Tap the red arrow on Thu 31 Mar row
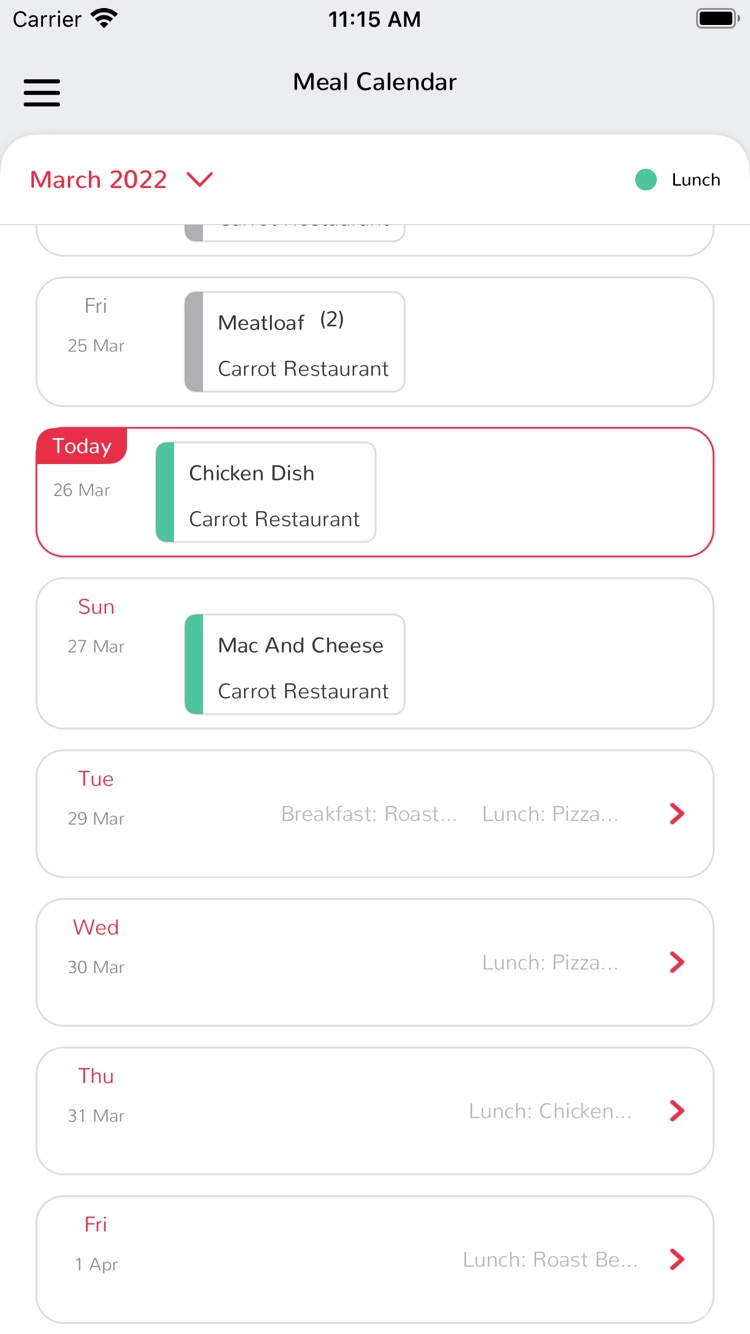The width and height of the screenshot is (750, 1334). (x=676, y=1110)
